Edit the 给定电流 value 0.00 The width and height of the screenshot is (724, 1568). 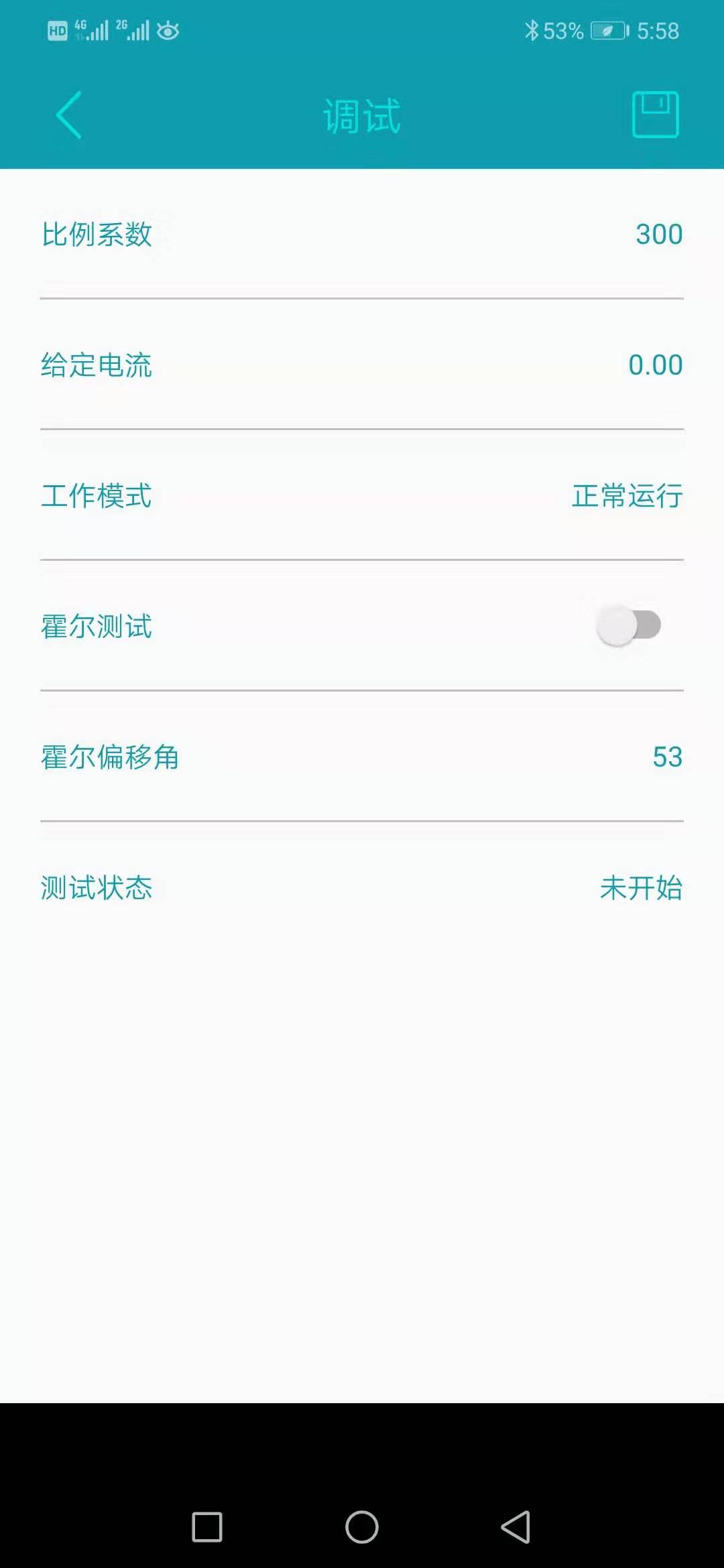[655, 365]
